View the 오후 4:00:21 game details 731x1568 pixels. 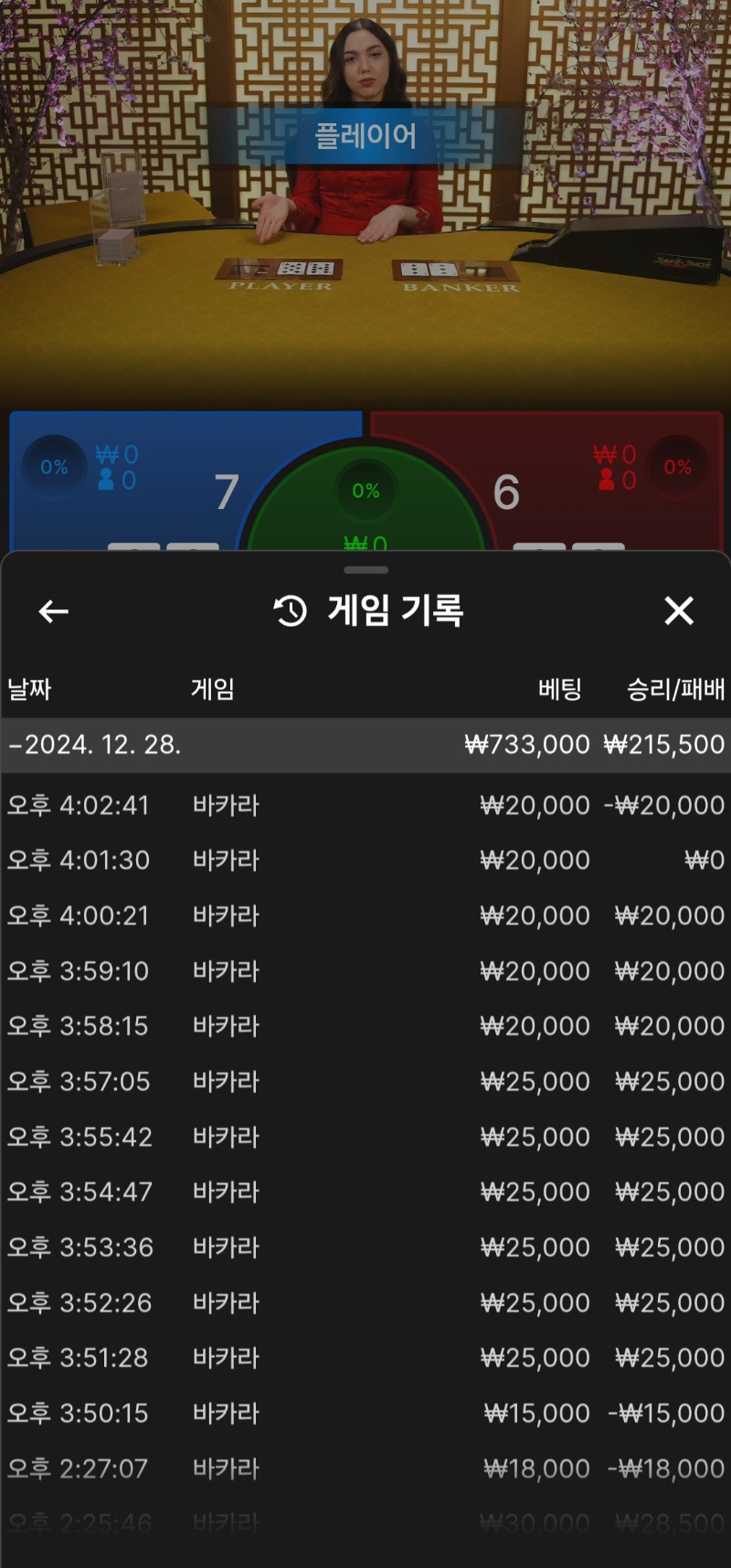[x=365, y=916]
